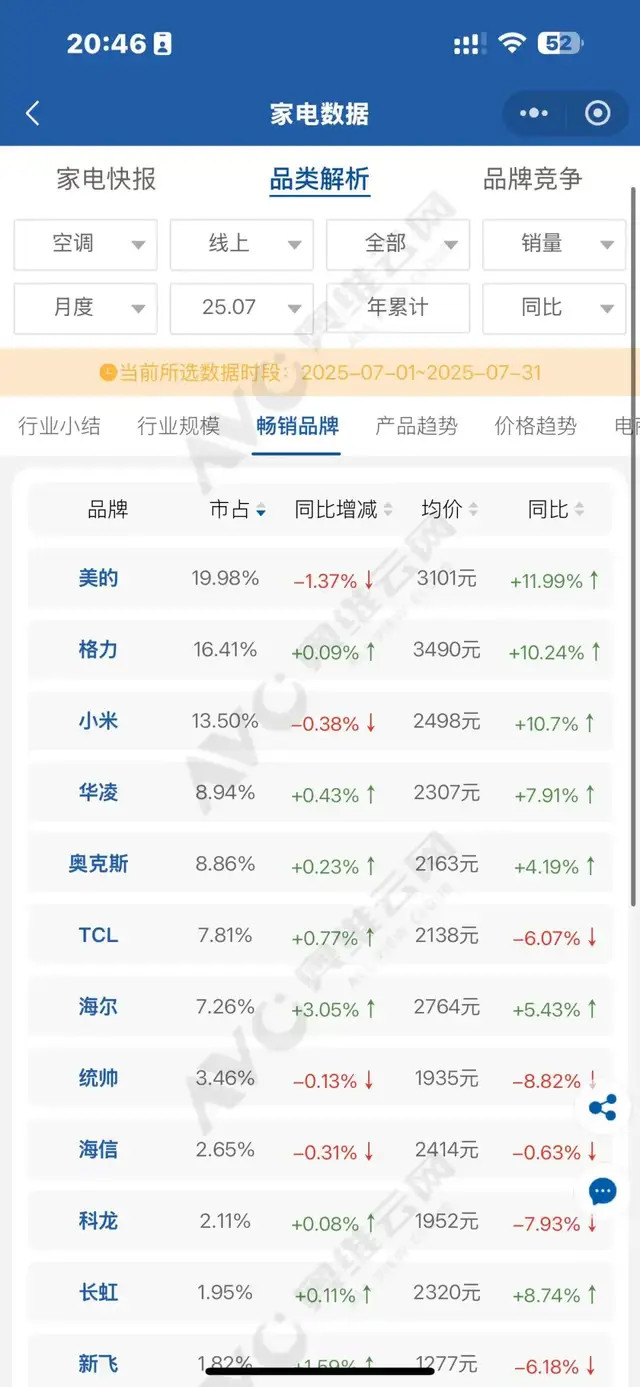Switch to the 行业规模 sub-tab
The width and height of the screenshot is (640, 1387).
pyautogui.click(x=178, y=426)
